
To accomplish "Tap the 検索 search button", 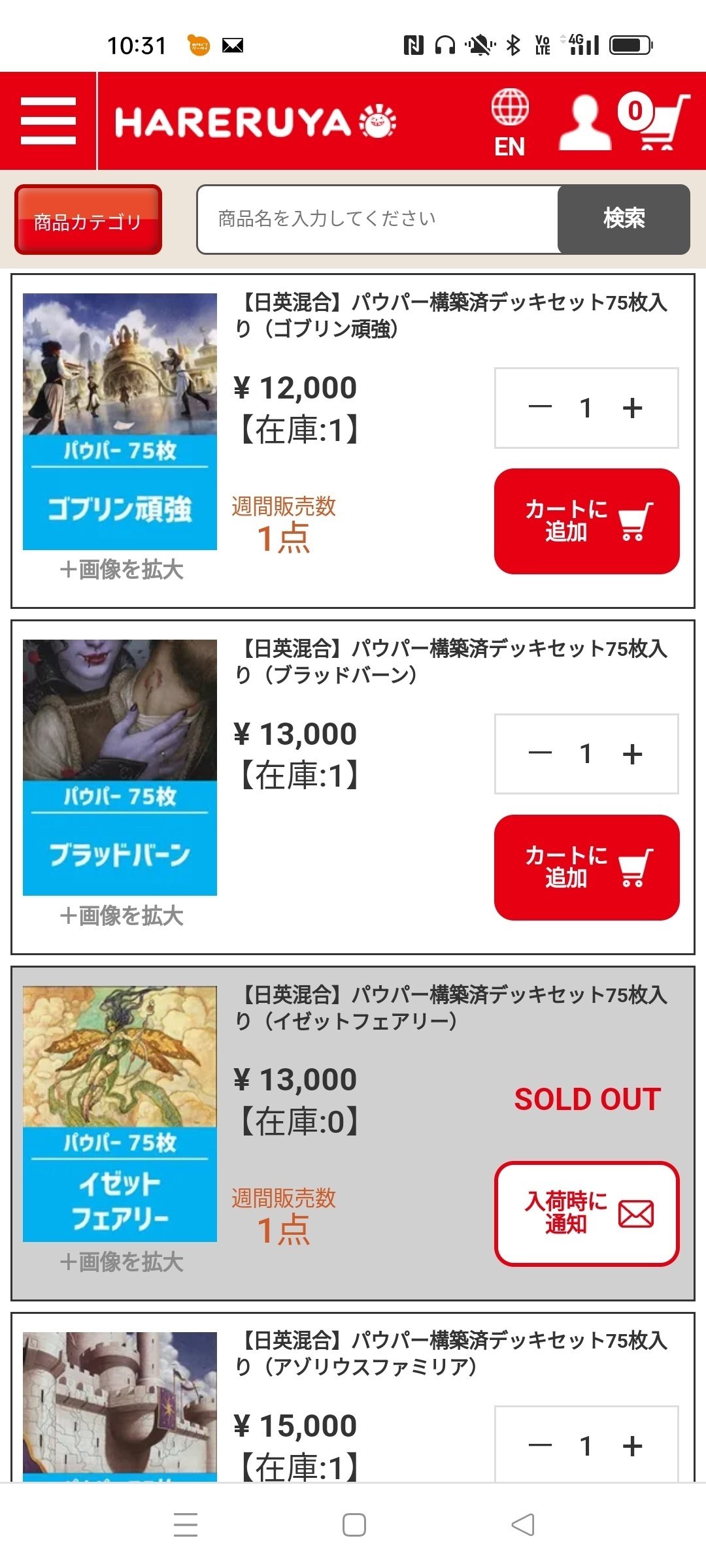I will click(624, 220).
